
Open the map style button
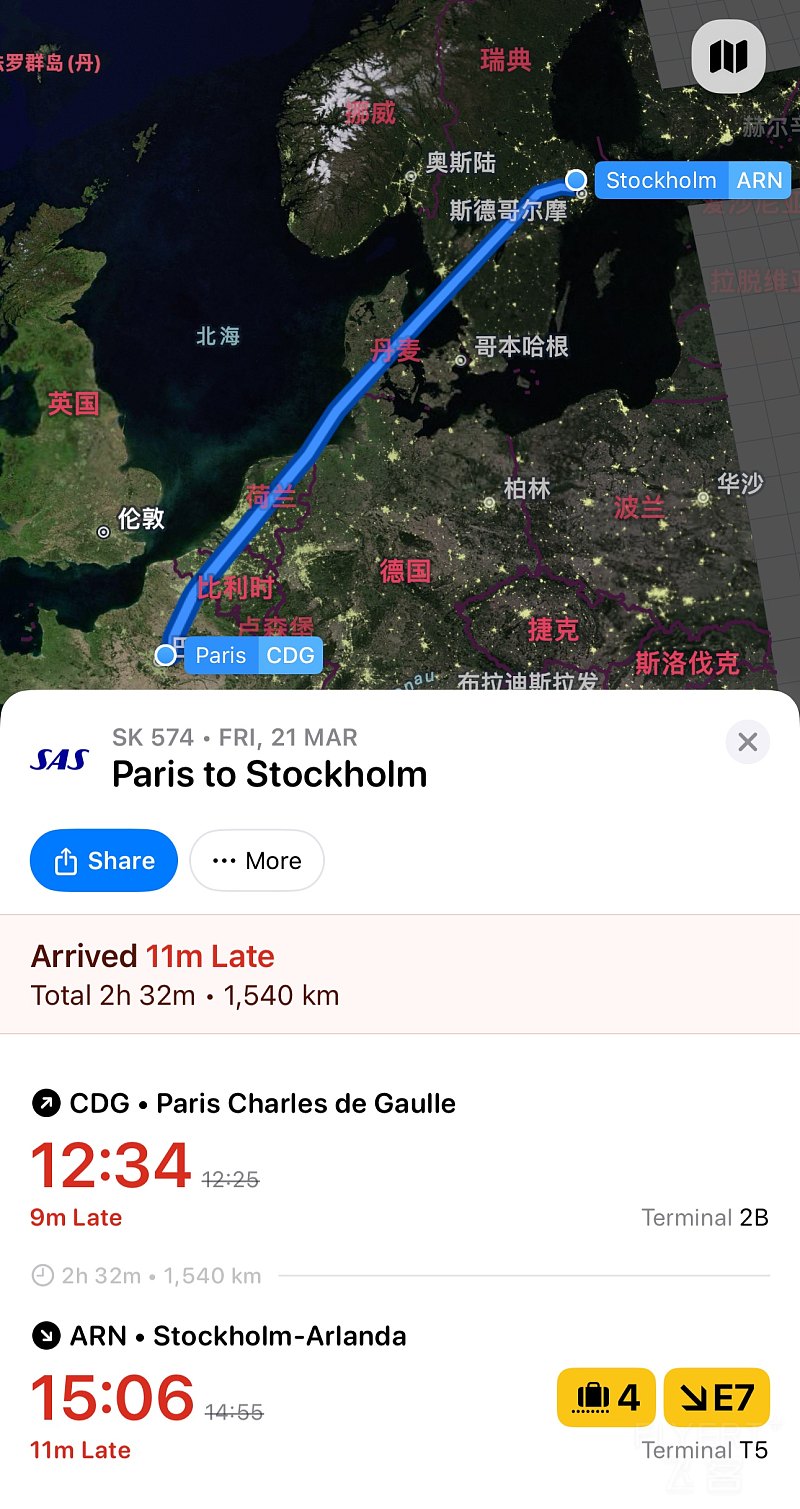click(x=728, y=56)
